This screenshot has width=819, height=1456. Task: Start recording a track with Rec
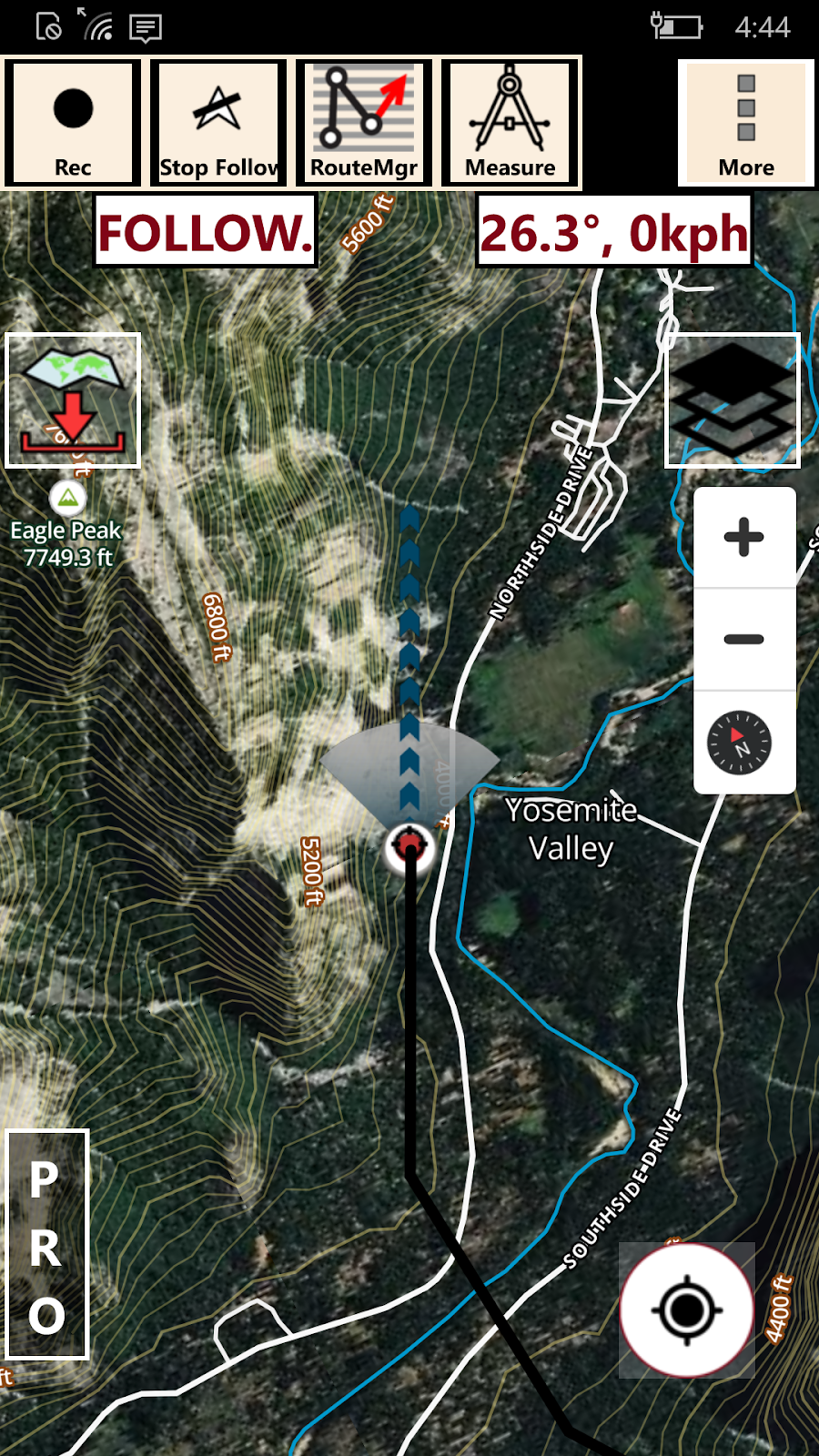pos(73,123)
